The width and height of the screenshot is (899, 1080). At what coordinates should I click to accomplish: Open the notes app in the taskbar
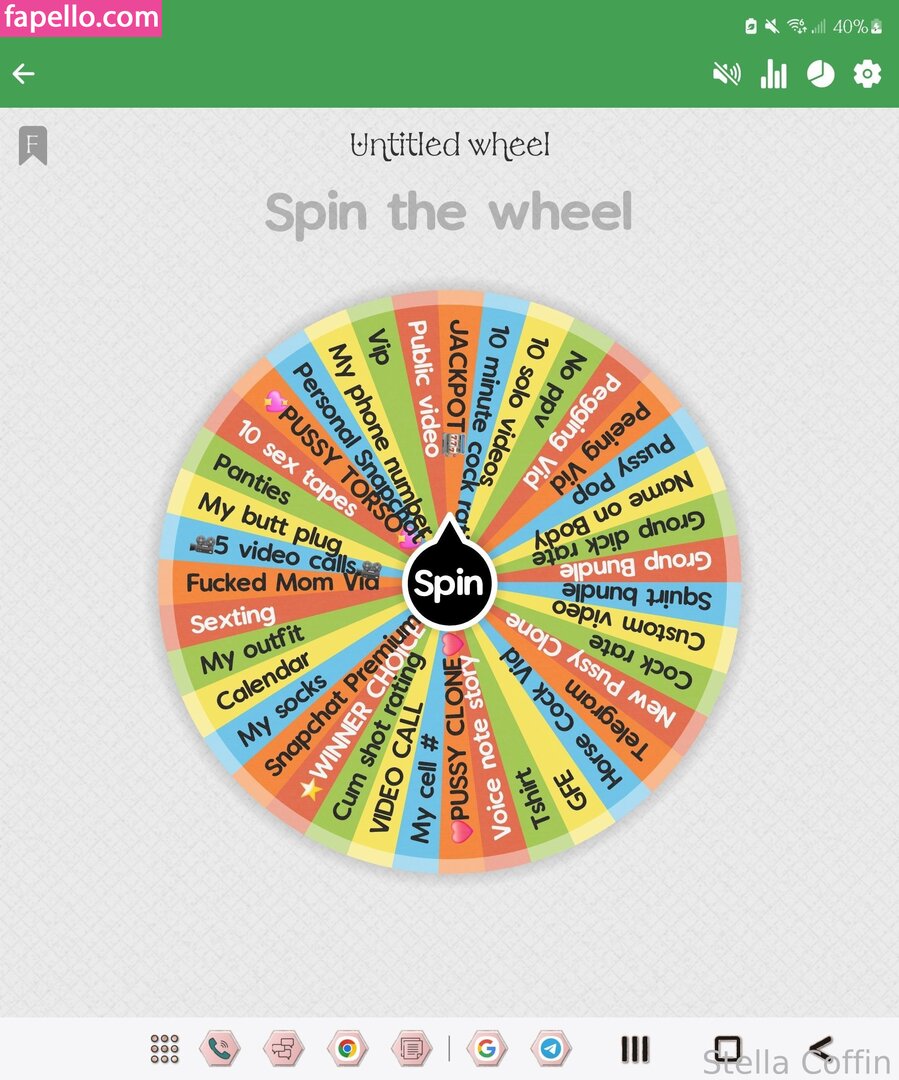[x=410, y=1048]
